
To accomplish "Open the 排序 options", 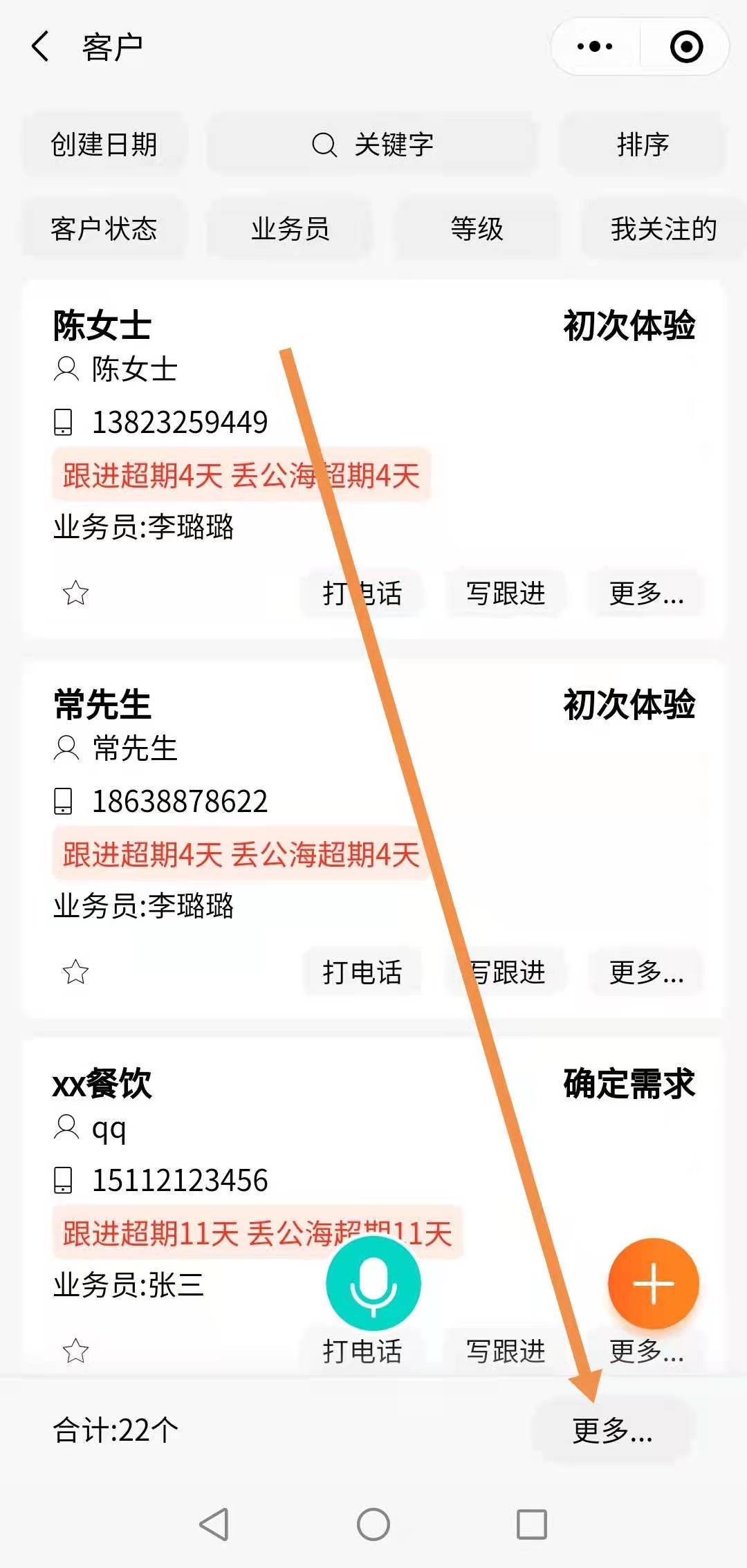I will (642, 145).
